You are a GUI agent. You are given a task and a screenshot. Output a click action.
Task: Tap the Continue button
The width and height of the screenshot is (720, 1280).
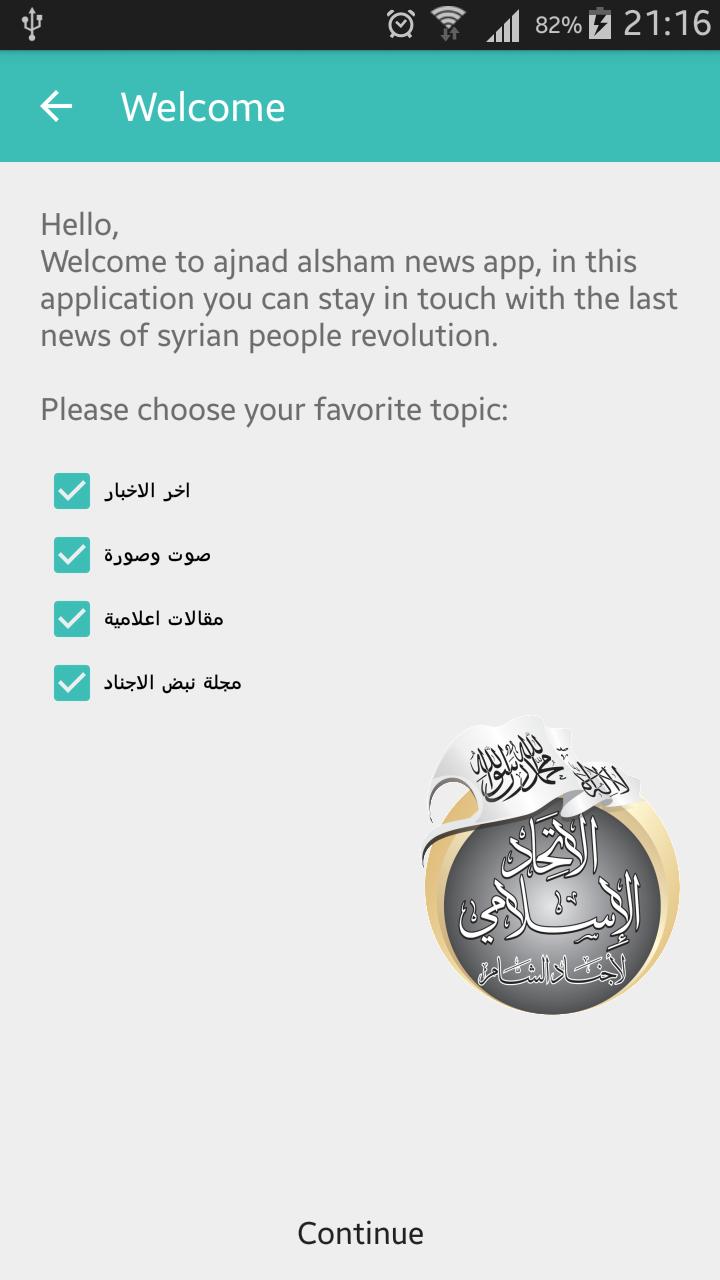coord(360,1233)
